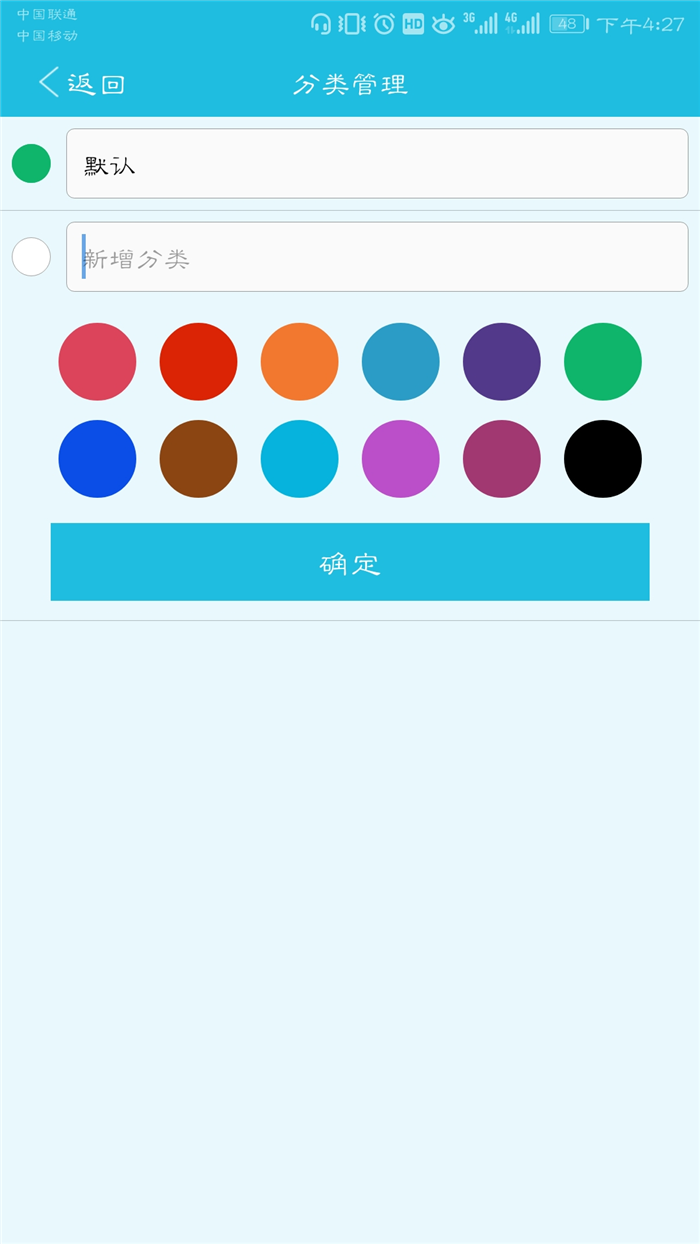Choose the bright red color swatch

coord(198,362)
